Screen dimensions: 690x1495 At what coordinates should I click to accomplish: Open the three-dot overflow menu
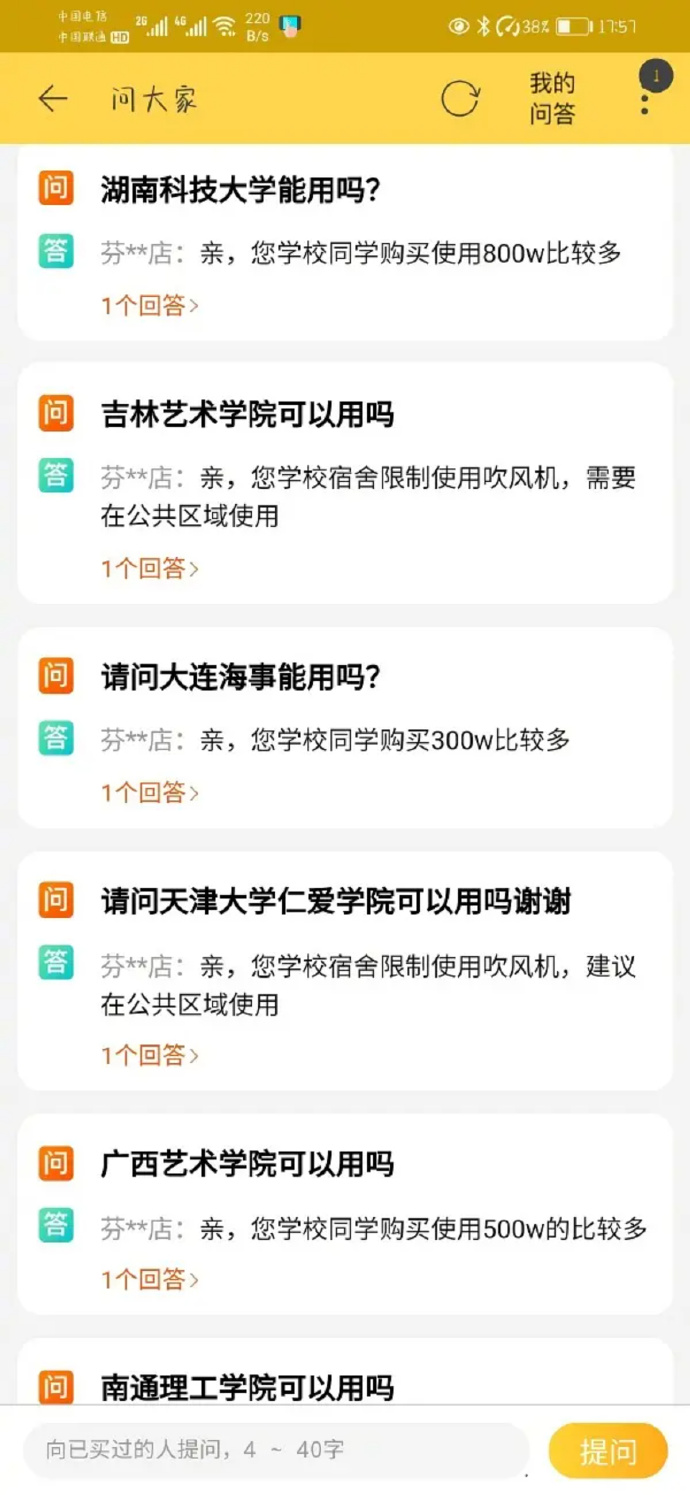coord(645,98)
